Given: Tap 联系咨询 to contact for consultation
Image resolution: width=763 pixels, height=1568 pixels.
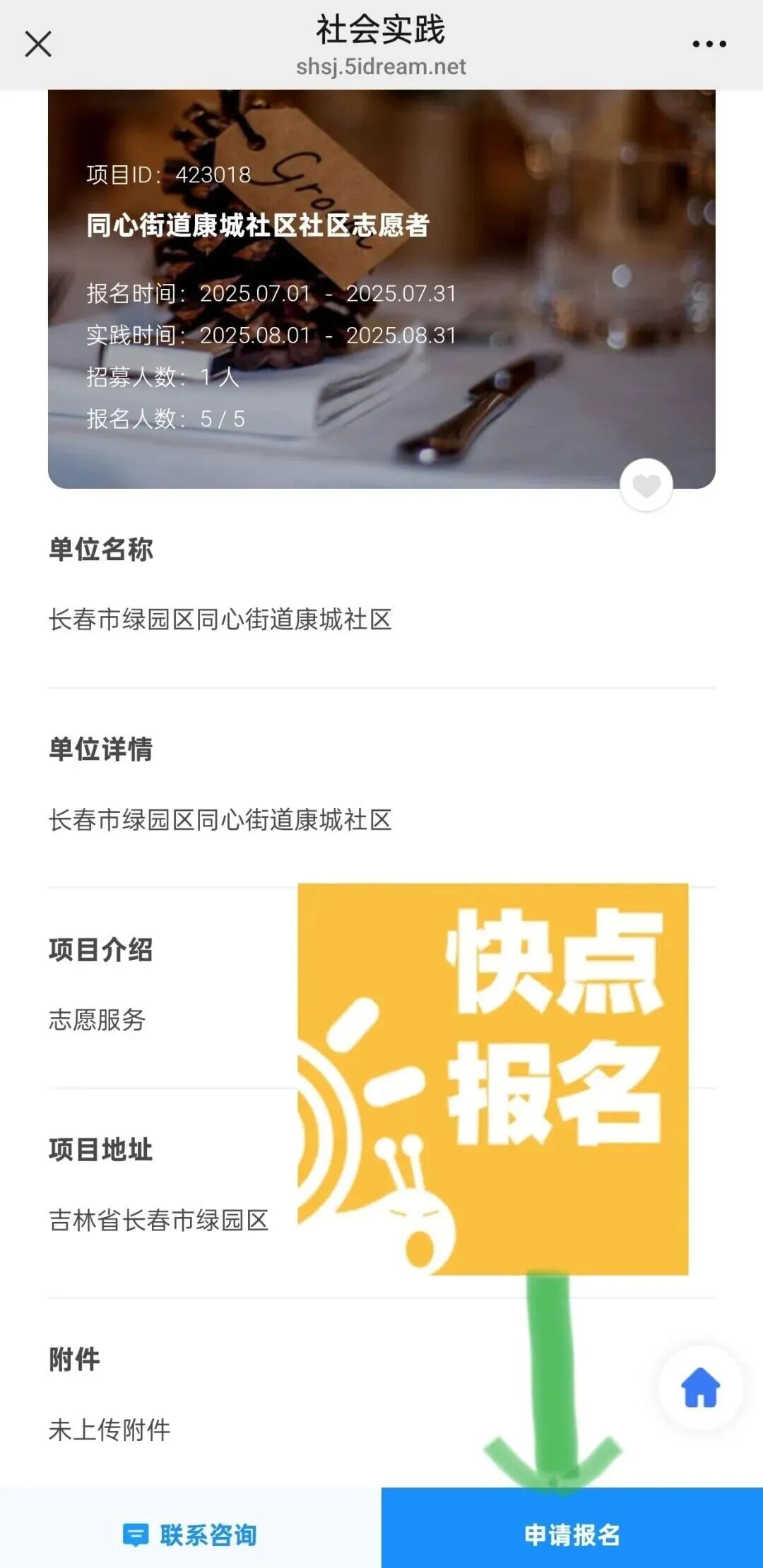Looking at the screenshot, I should tap(190, 1534).
